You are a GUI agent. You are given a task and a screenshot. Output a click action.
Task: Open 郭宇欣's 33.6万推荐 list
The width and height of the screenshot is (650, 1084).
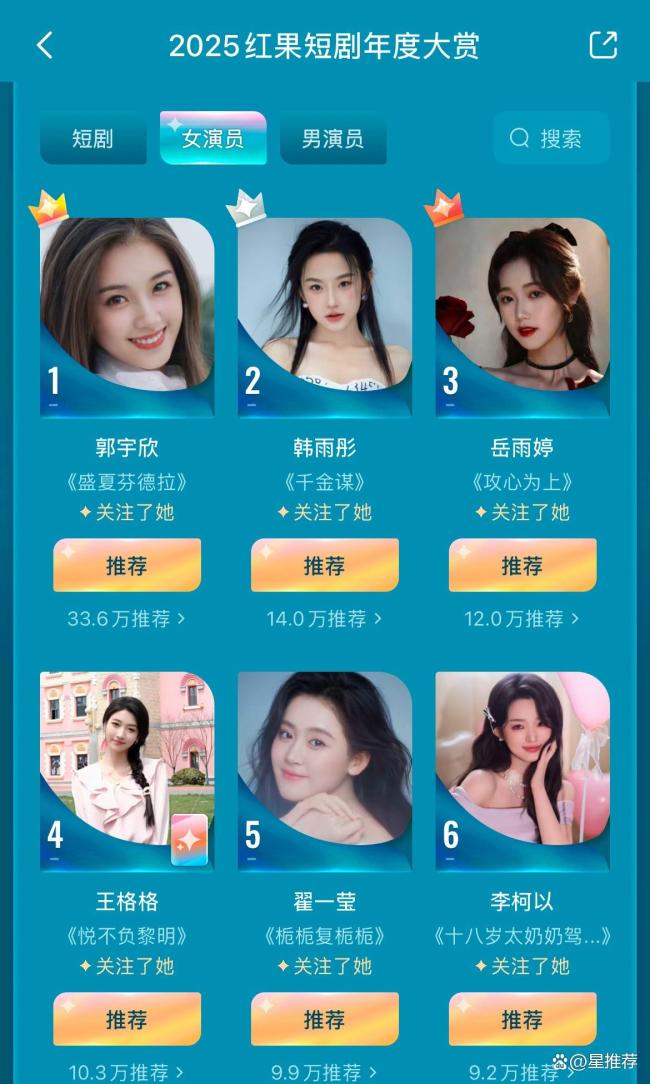(127, 619)
